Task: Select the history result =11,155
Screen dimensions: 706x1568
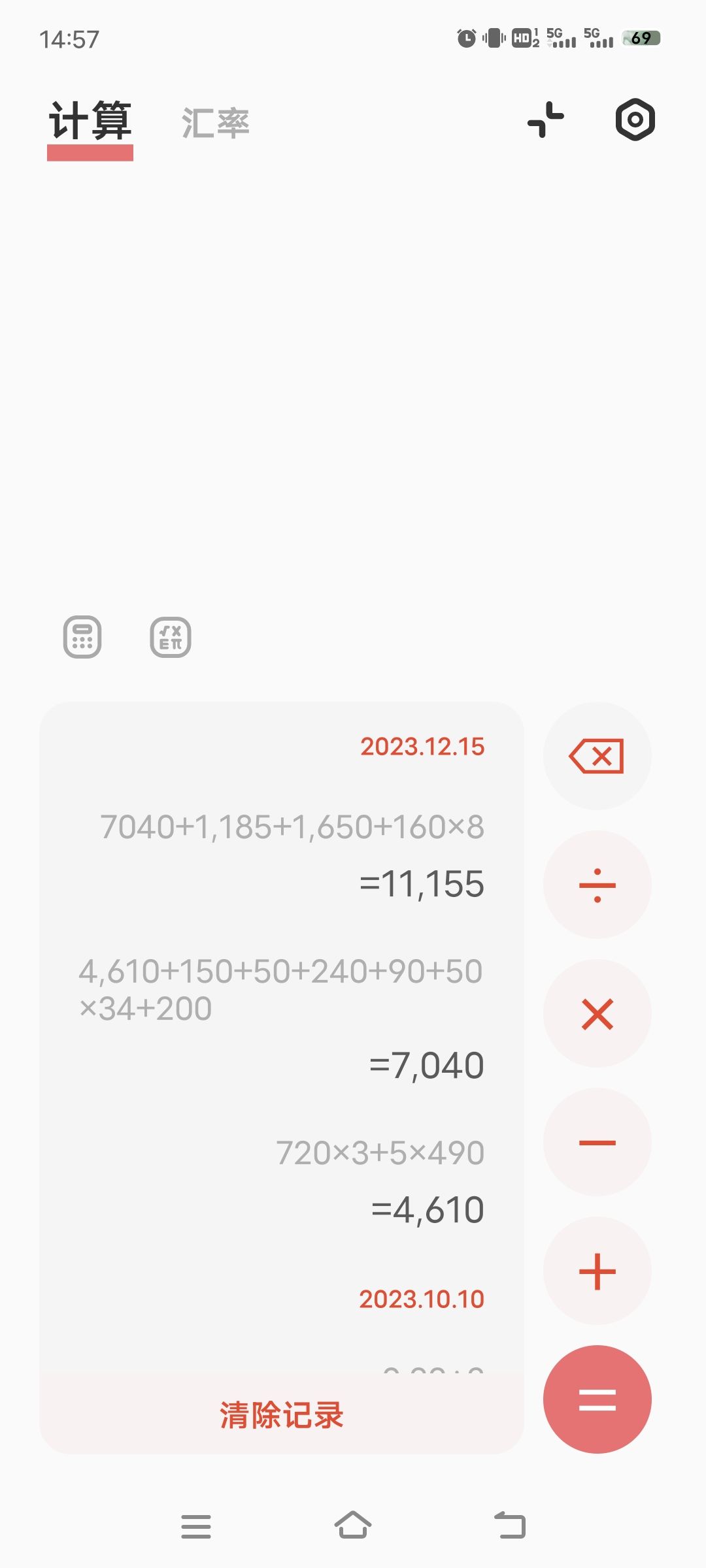Action: pos(422,884)
